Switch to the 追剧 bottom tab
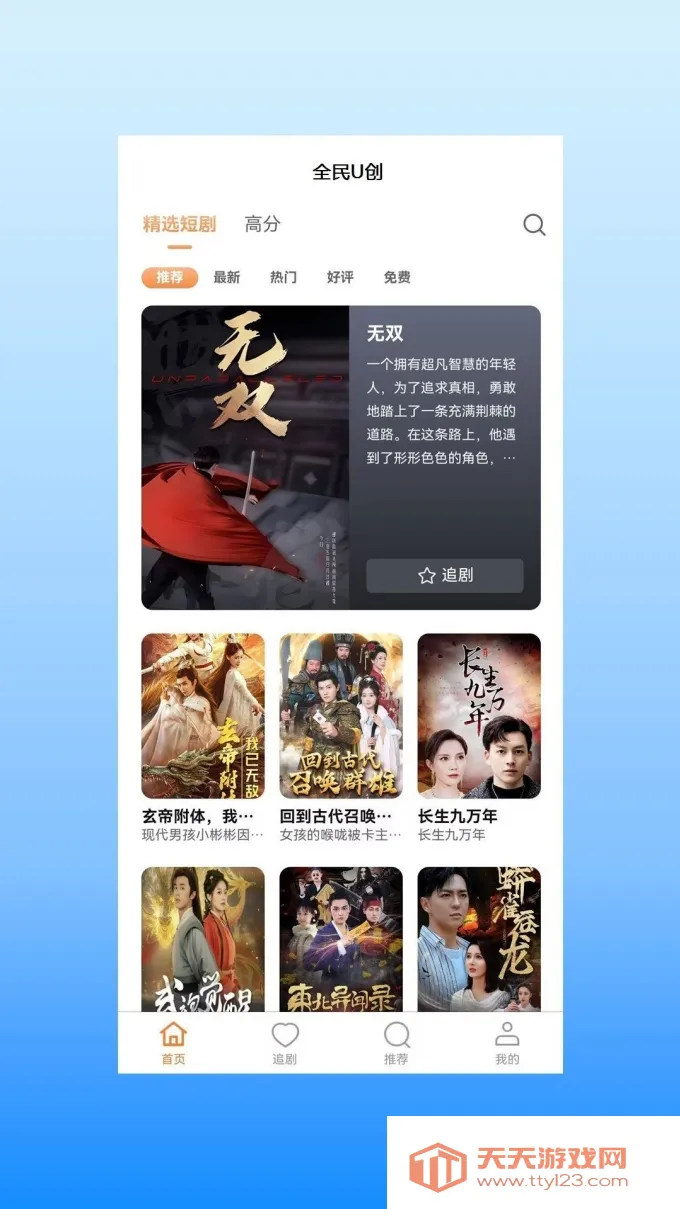Screen dimensions: 680x1209 tap(285, 1043)
